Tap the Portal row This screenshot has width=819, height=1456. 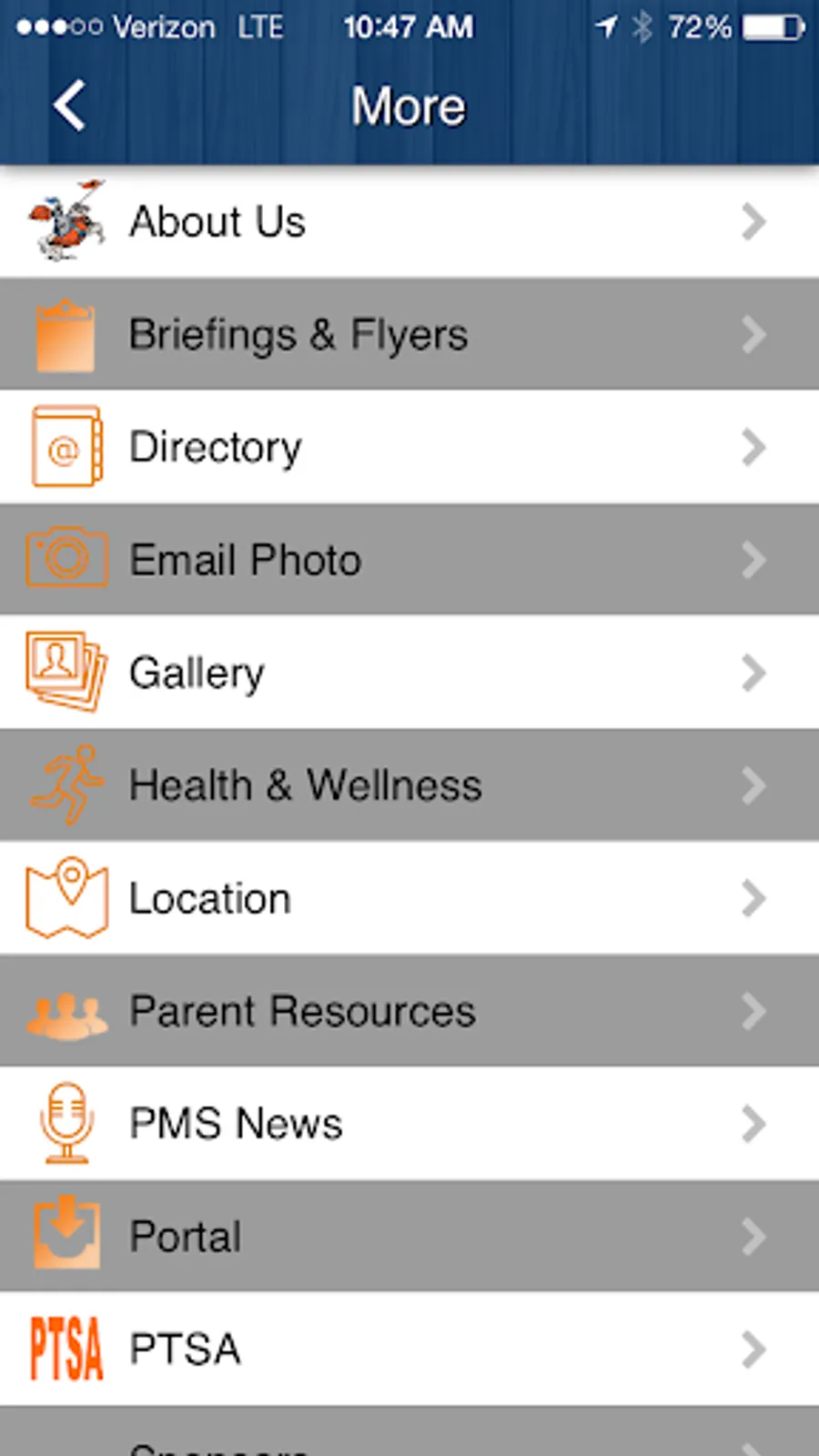point(409,1238)
